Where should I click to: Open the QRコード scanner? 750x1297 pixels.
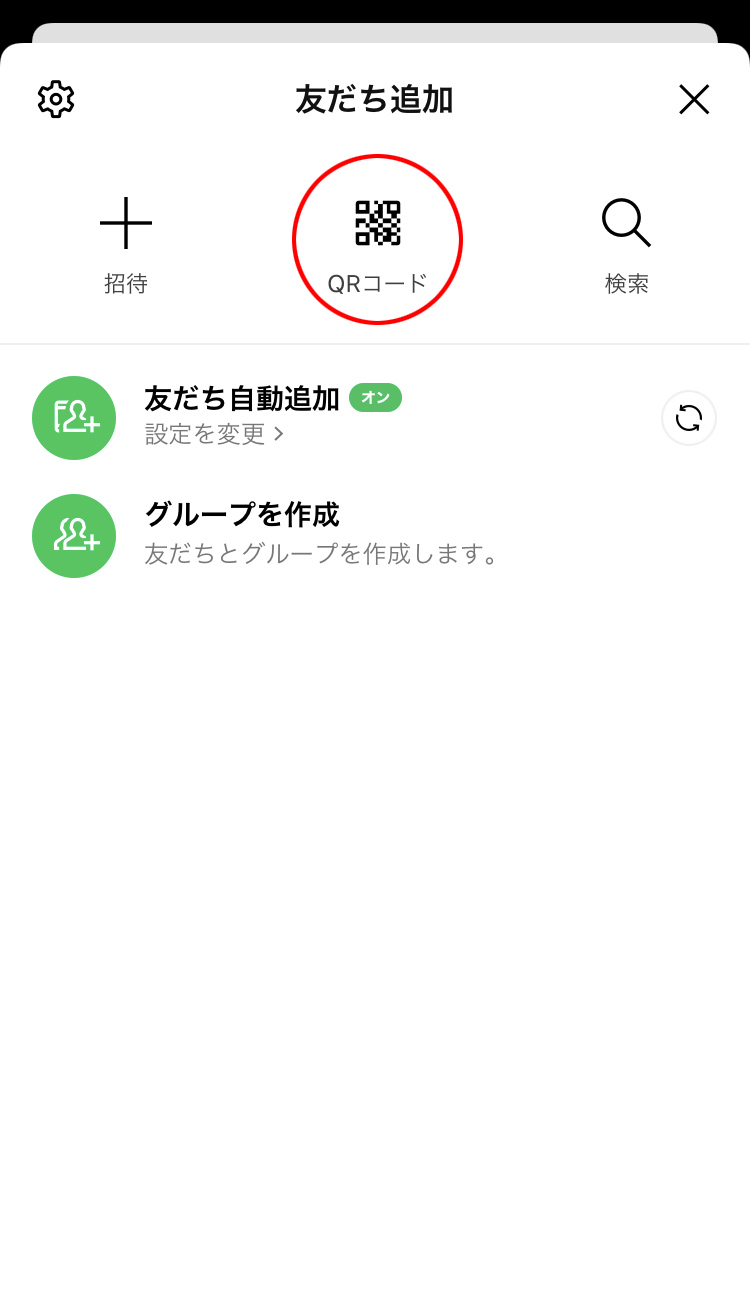coord(377,241)
